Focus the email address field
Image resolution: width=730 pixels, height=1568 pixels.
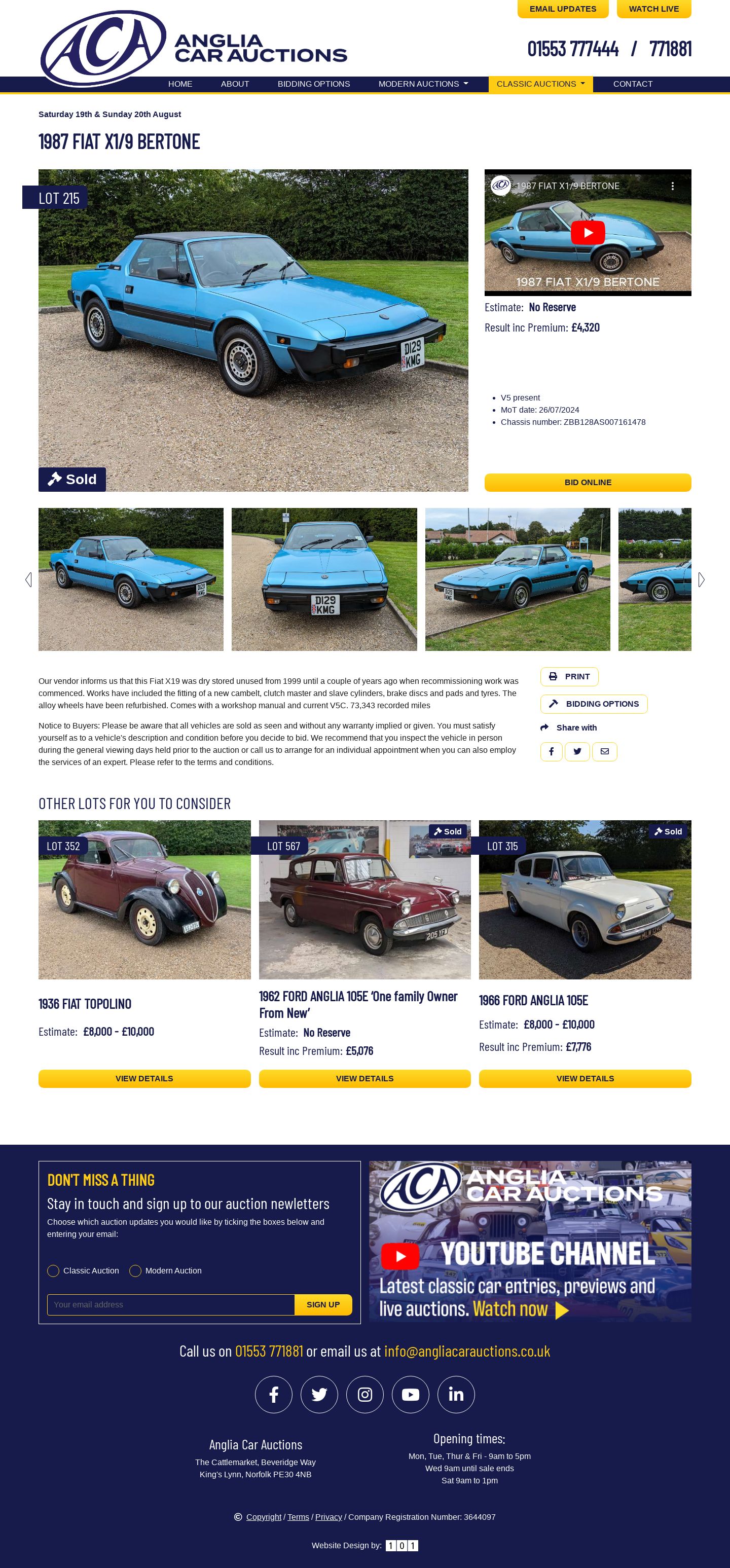[x=171, y=1304]
